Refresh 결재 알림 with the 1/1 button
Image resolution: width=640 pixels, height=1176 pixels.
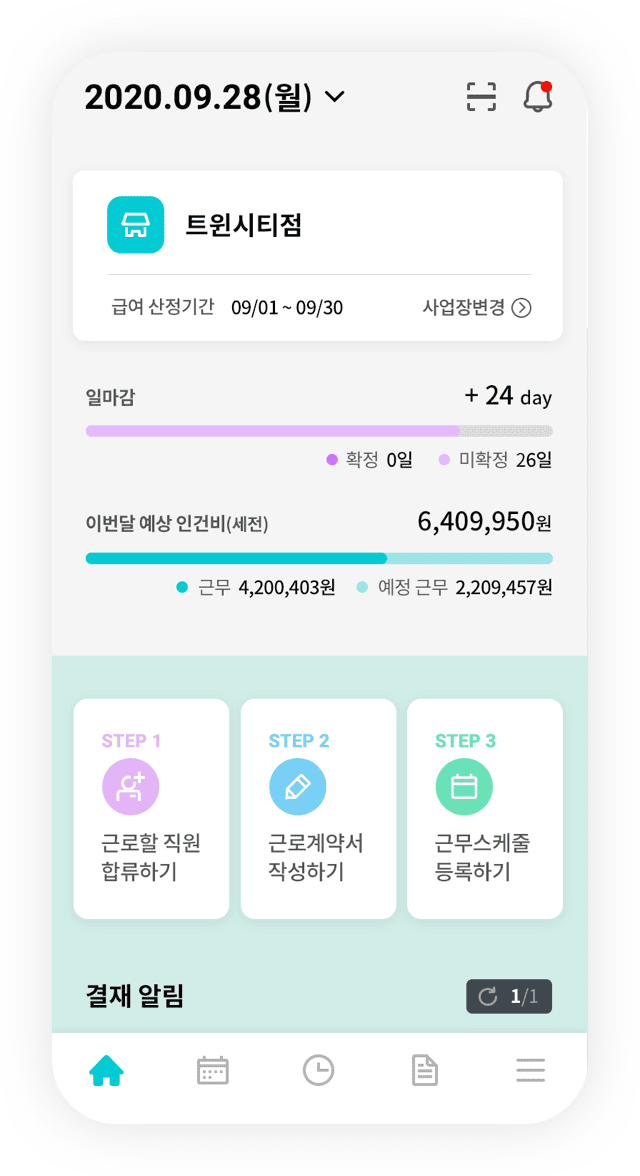coord(509,996)
